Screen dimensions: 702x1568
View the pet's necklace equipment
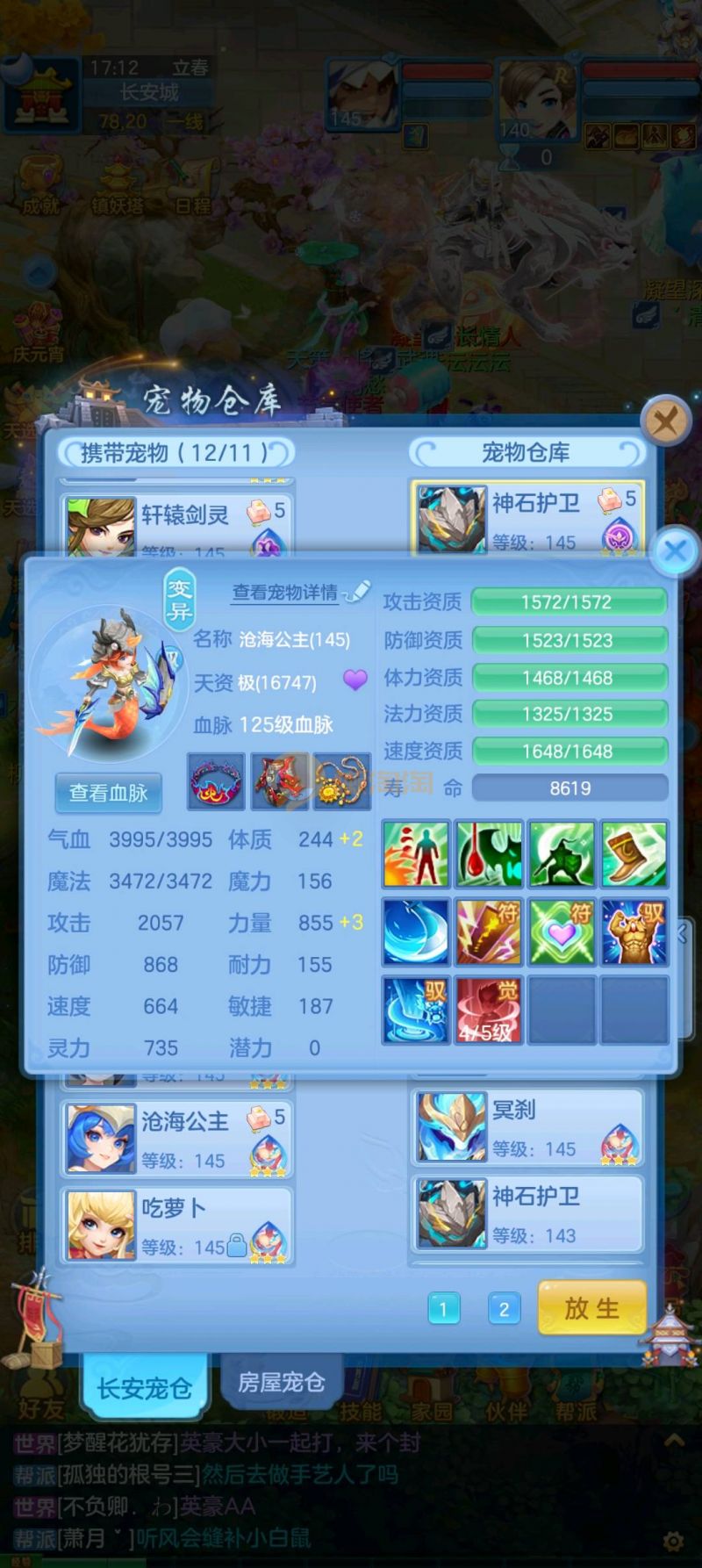click(342, 780)
